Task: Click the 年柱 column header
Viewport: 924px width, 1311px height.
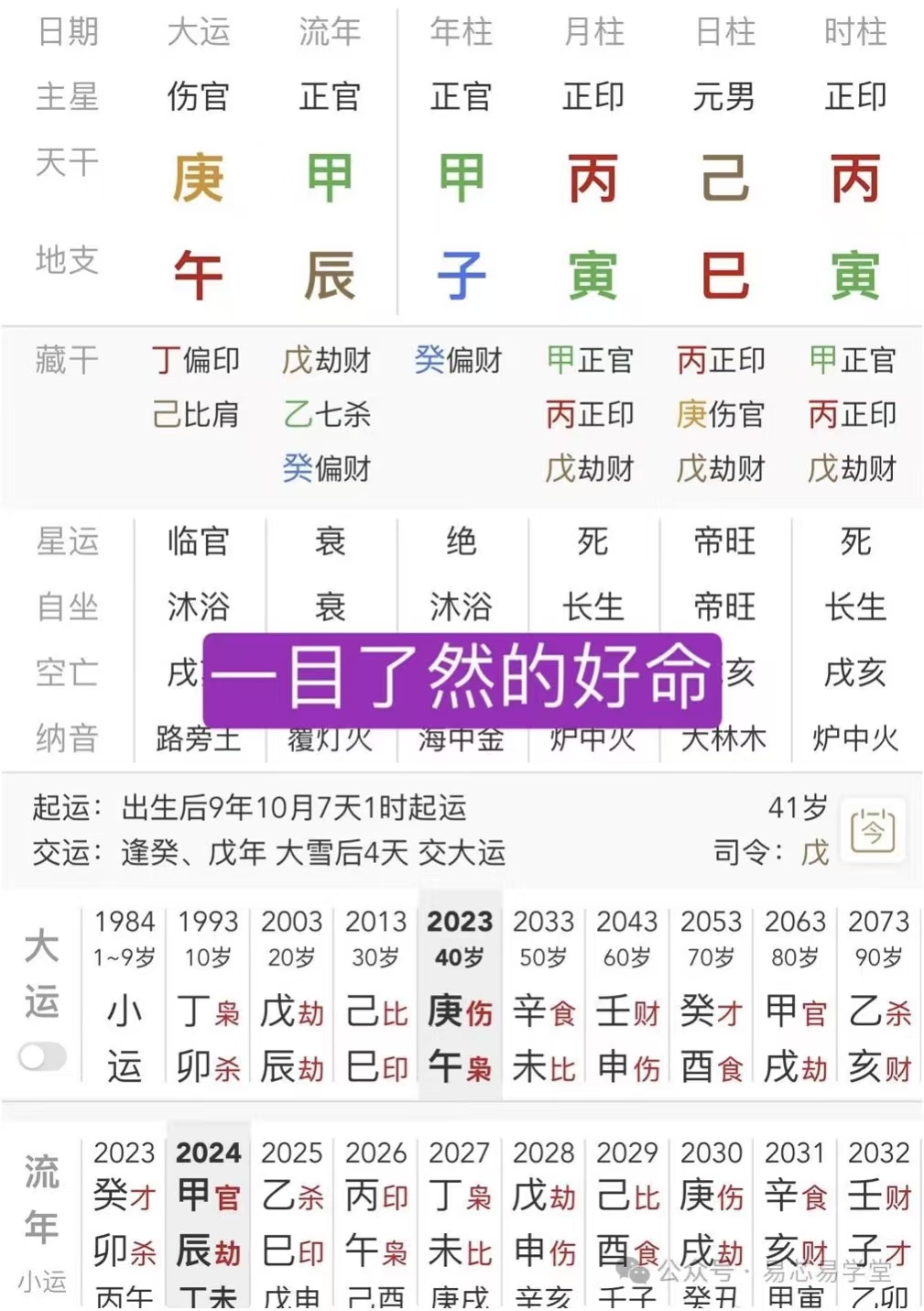Action: pyautogui.click(x=461, y=32)
